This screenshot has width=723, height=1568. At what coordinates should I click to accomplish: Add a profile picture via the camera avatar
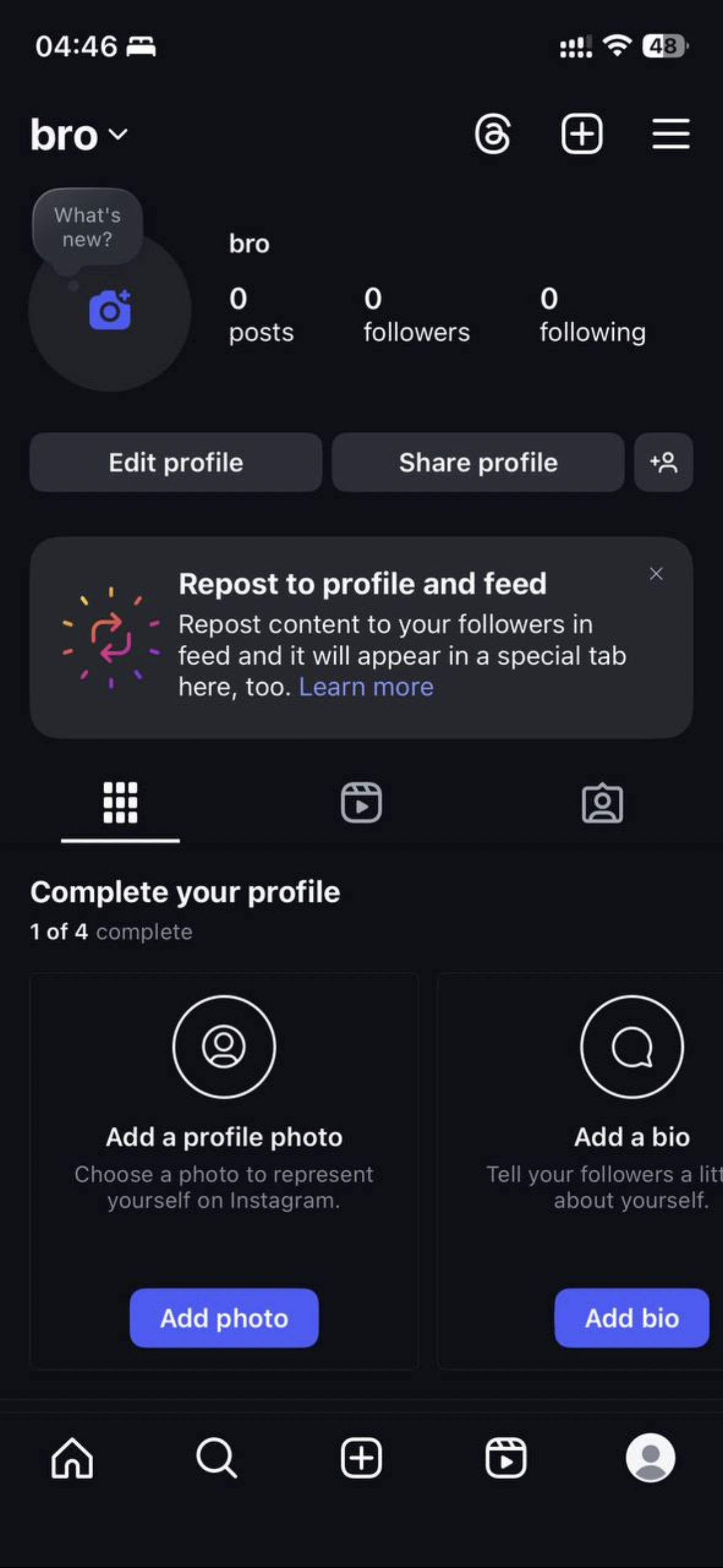110,311
